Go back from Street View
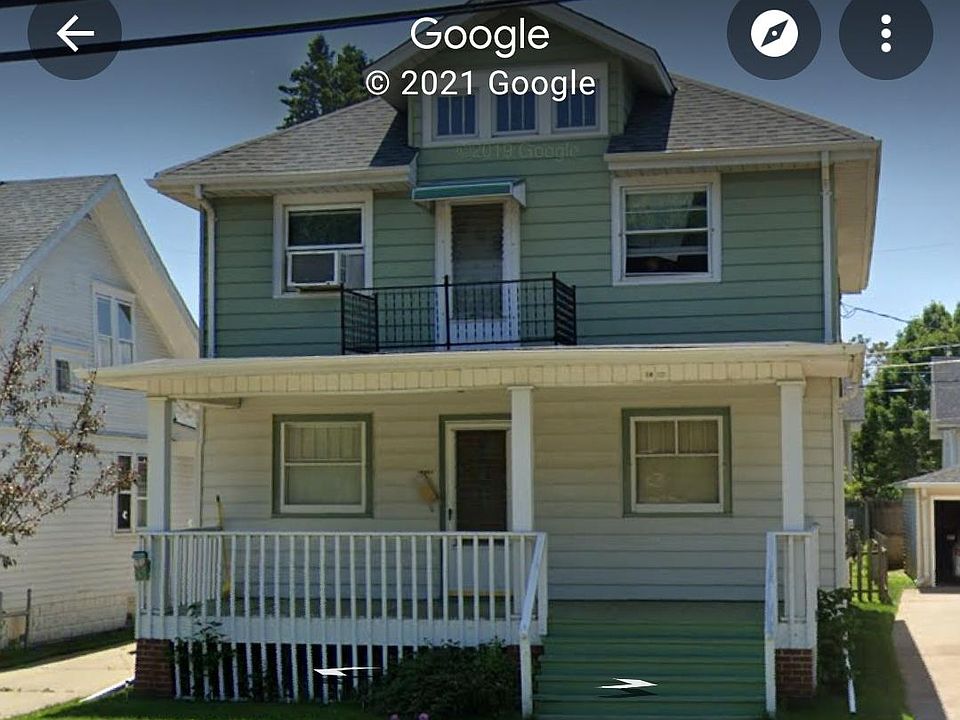Screen dimensions: 960x720 pos(74,33)
